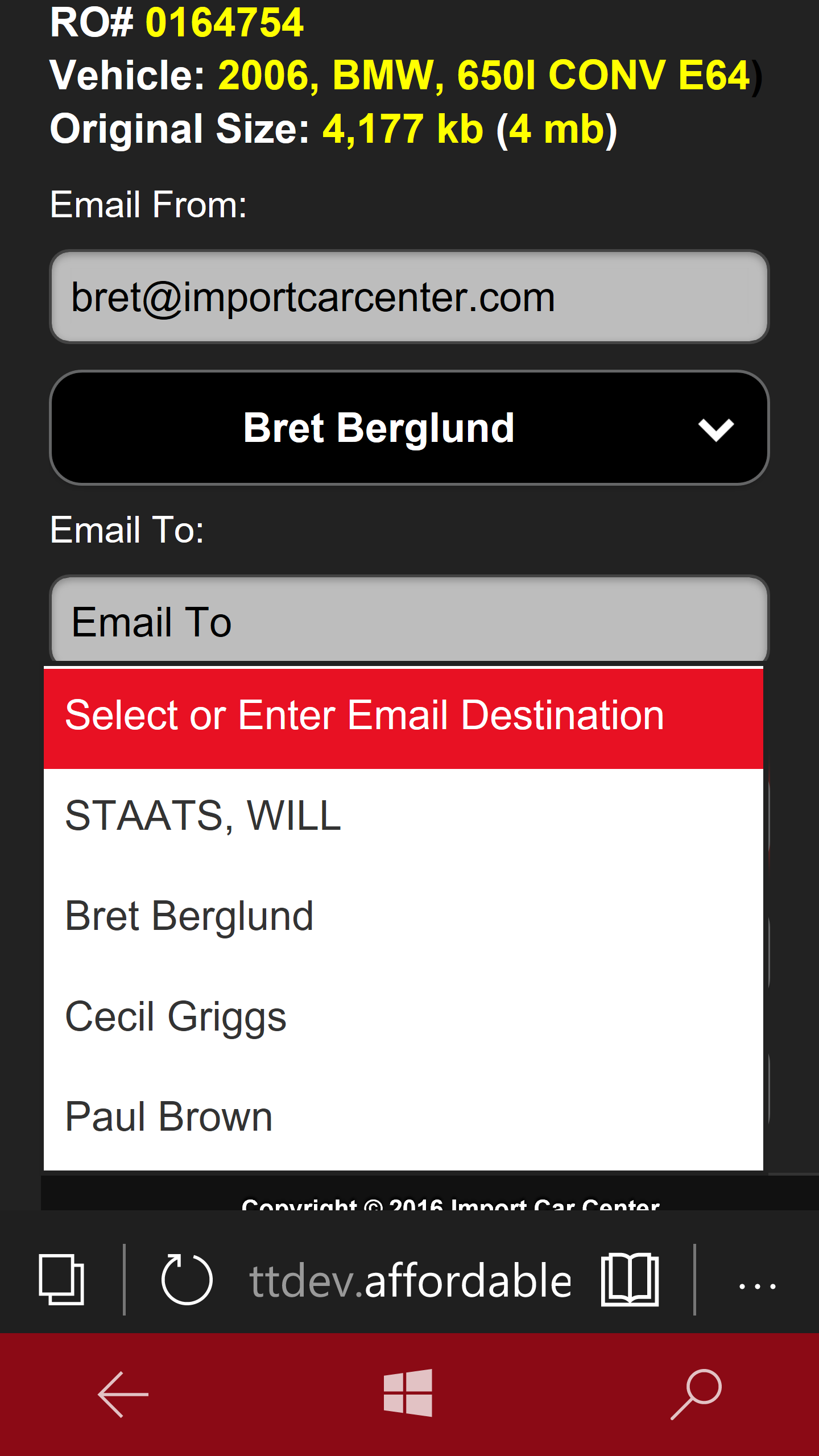Choose Select or Enter Email Destination option
Viewport: 819px width, 1456px height.
click(x=403, y=717)
